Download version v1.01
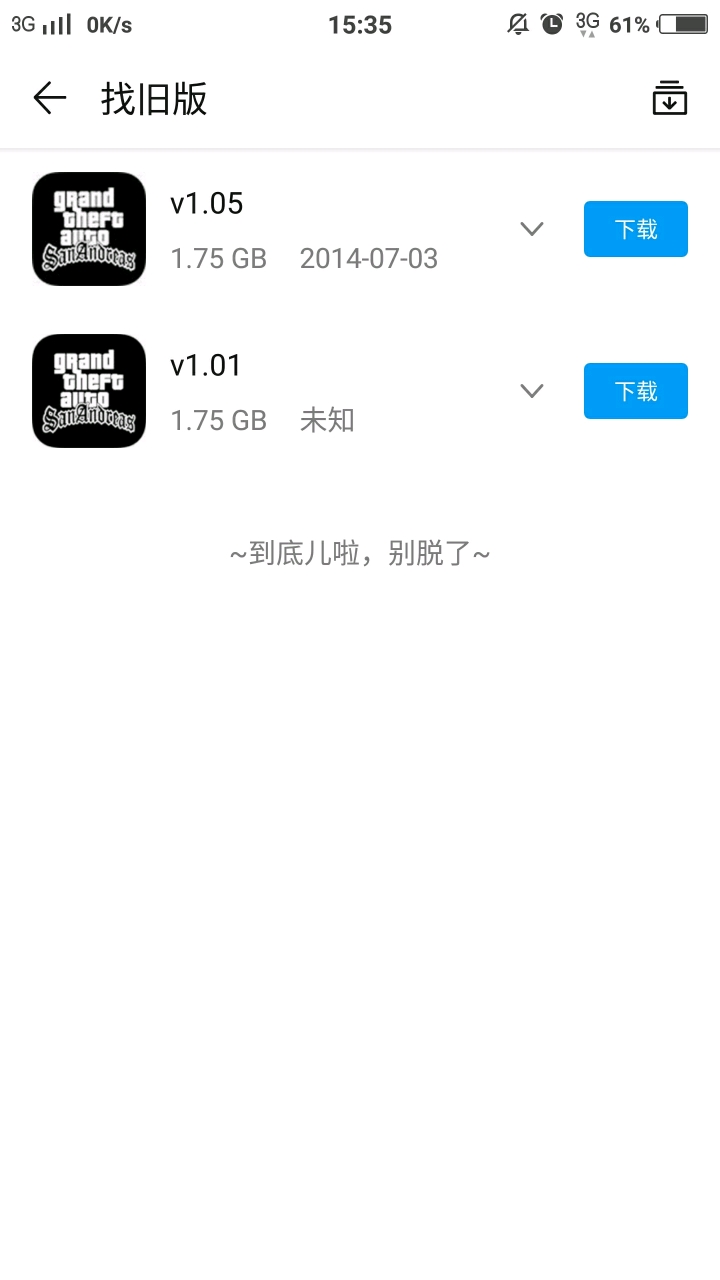This screenshot has height=1280, width=720. pos(635,391)
